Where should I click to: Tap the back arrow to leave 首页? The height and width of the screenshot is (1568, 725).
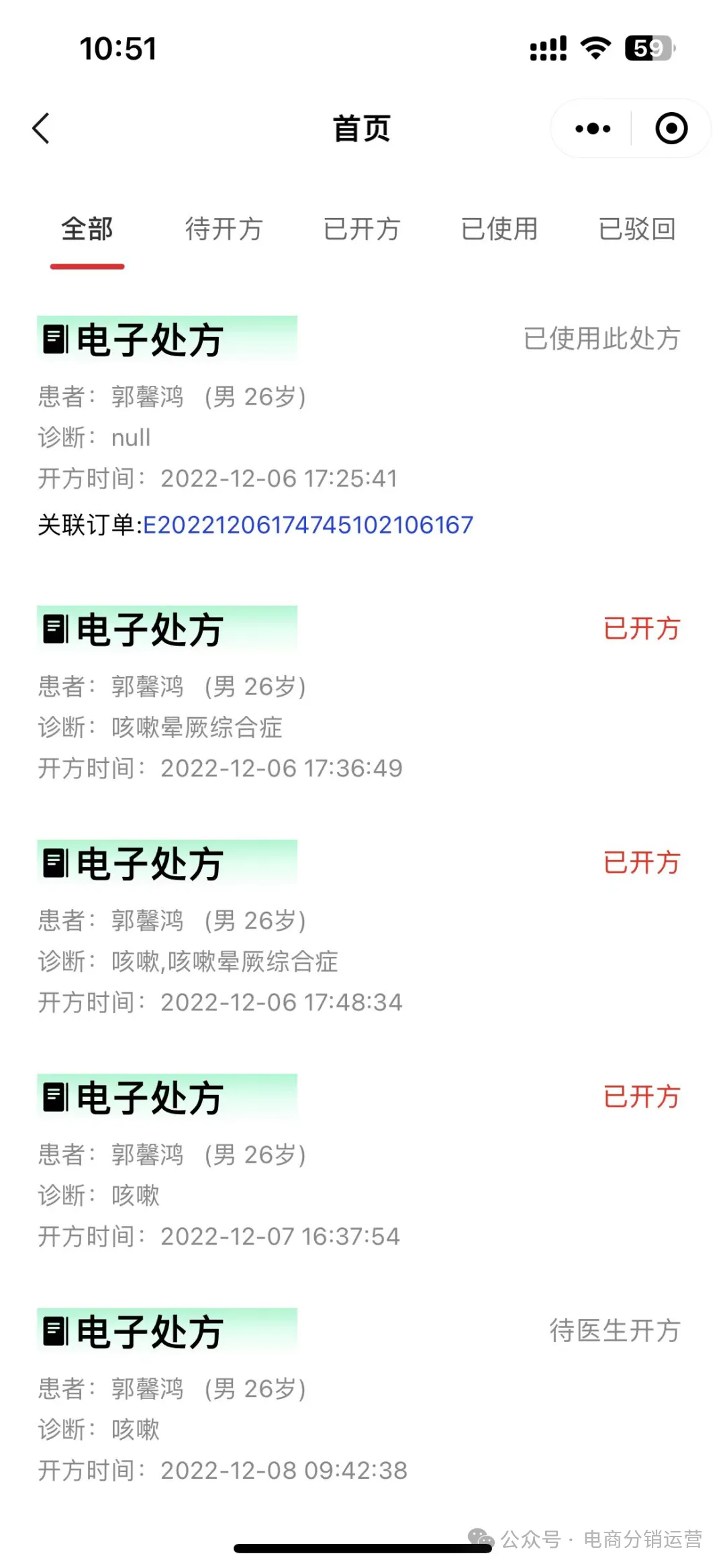coord(40,127)
